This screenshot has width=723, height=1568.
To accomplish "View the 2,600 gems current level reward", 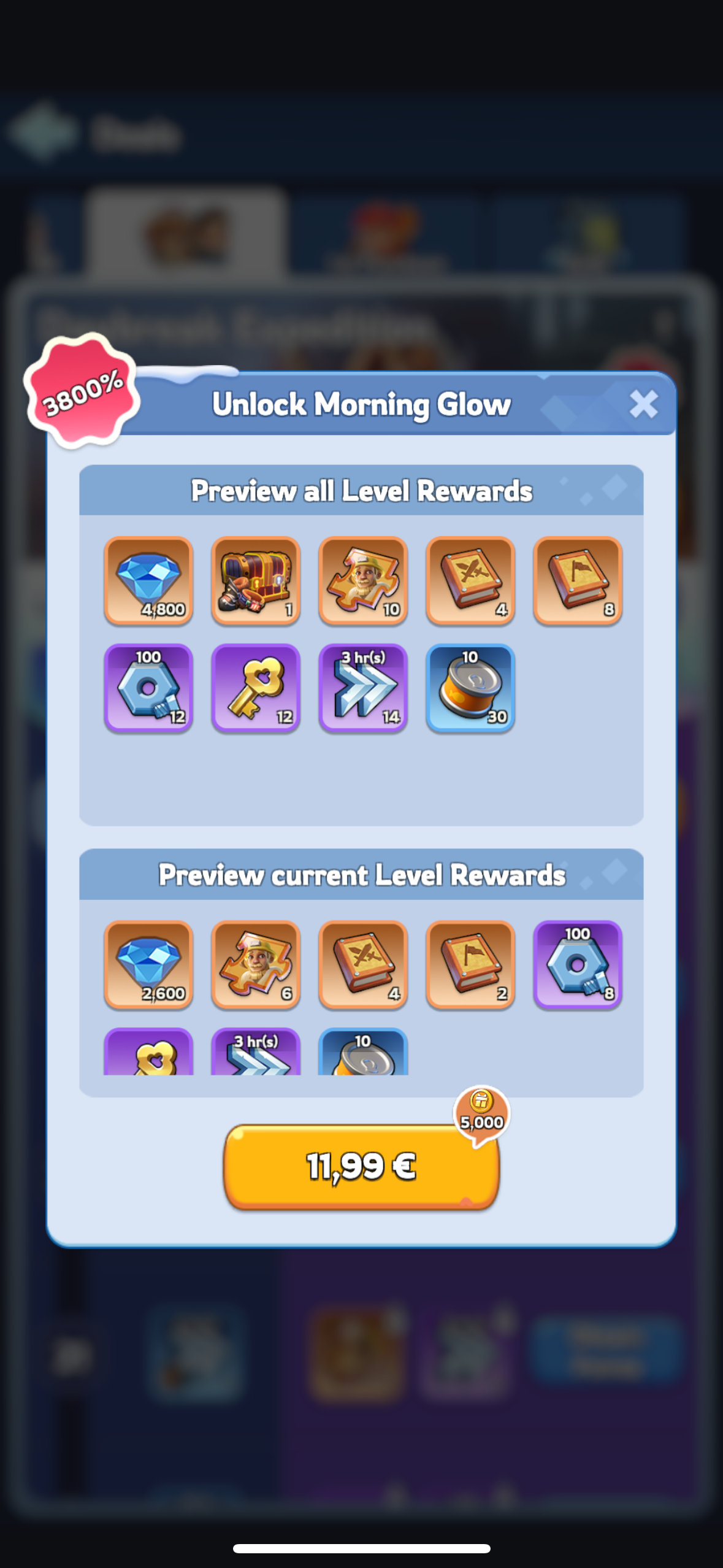I will coord(148,964).
